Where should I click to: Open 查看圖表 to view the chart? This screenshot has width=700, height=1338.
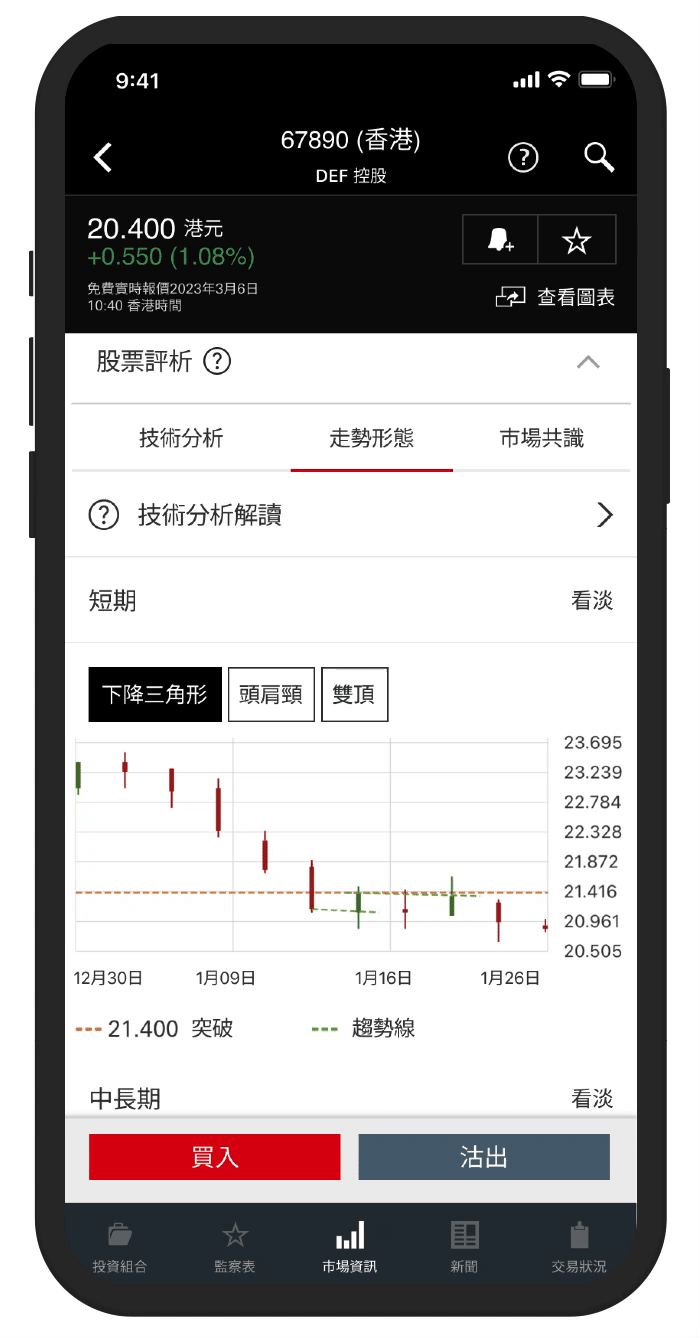click(x=556, y=297)
